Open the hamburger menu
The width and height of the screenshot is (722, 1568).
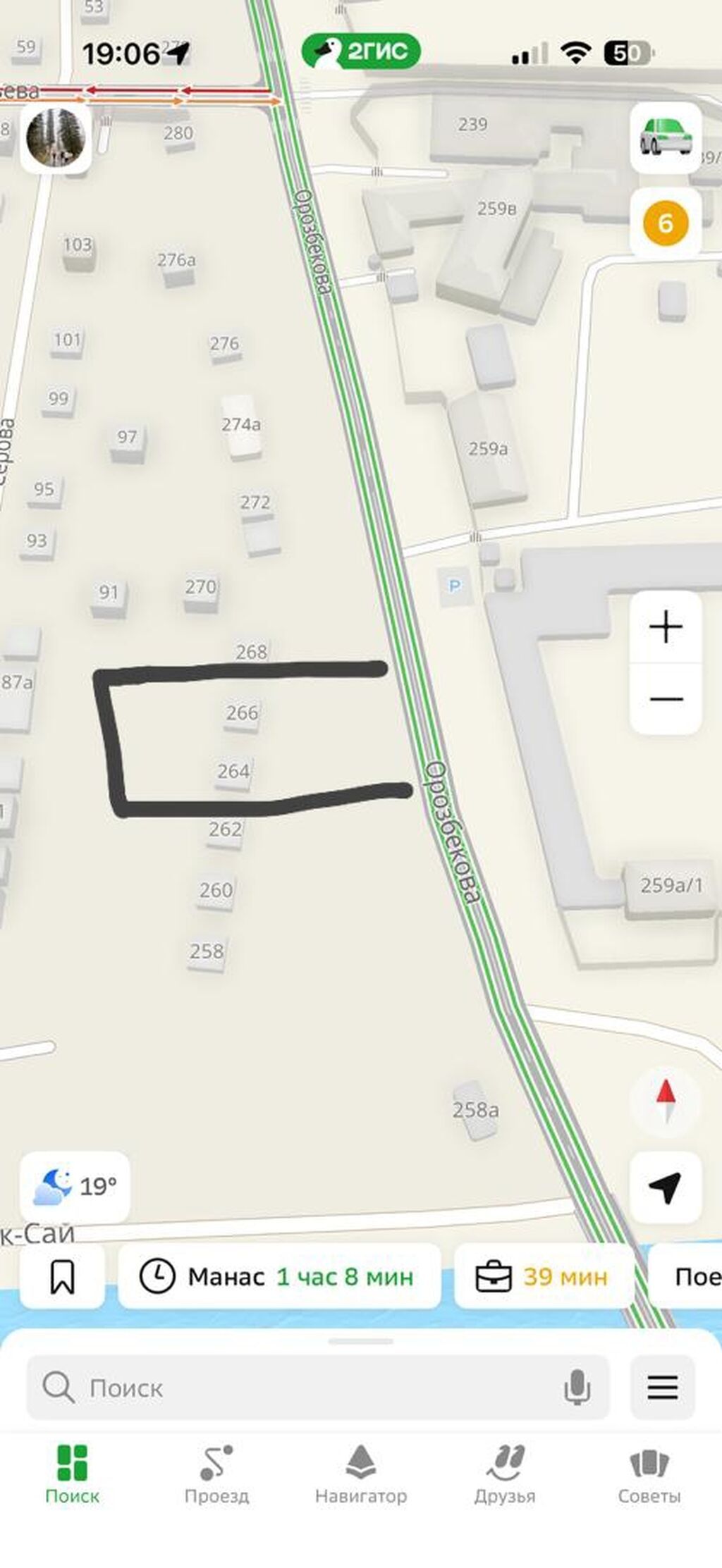point(663,1388)
